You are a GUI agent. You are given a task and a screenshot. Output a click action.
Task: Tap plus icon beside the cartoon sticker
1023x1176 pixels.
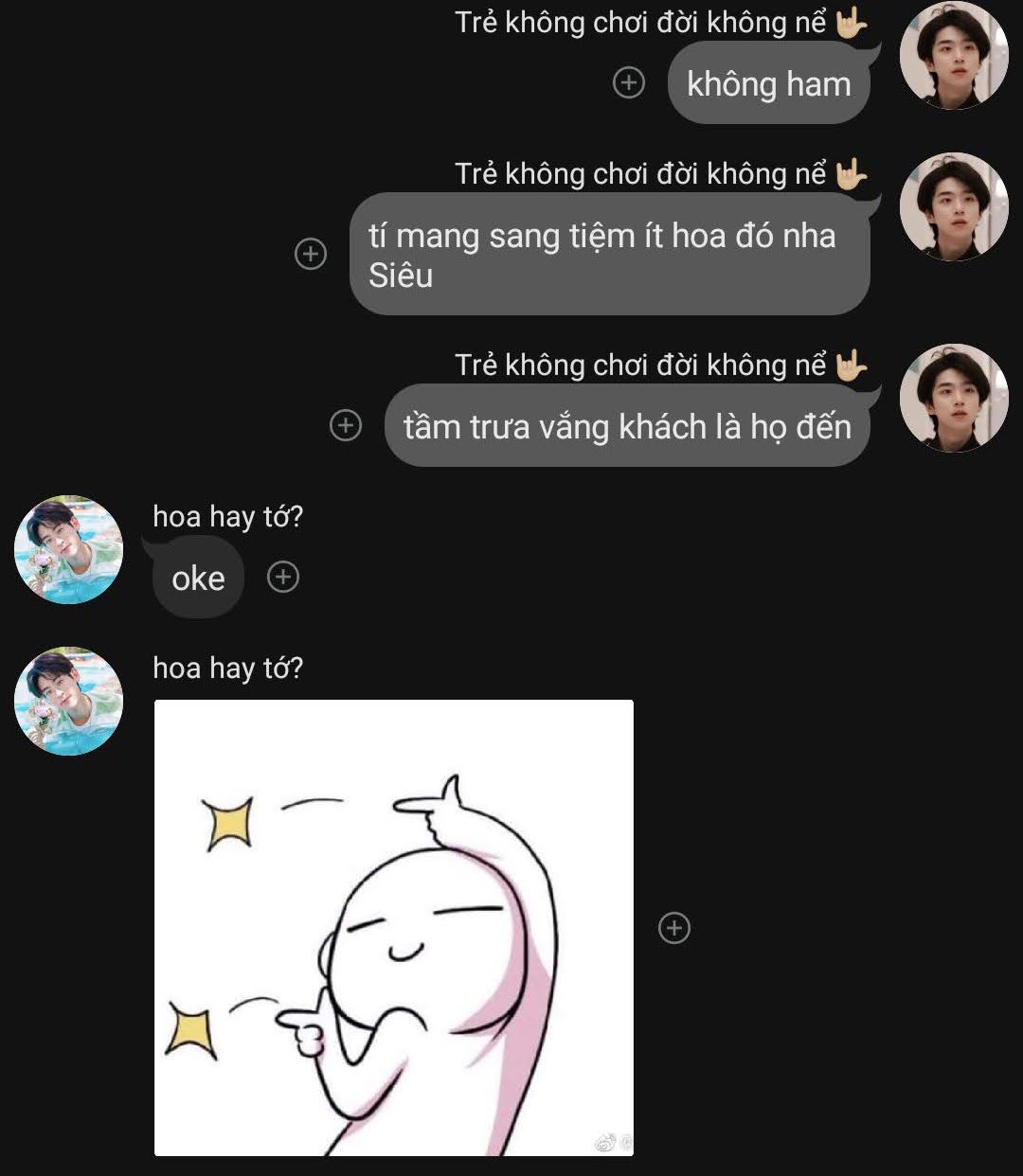[x=674, y=928]
